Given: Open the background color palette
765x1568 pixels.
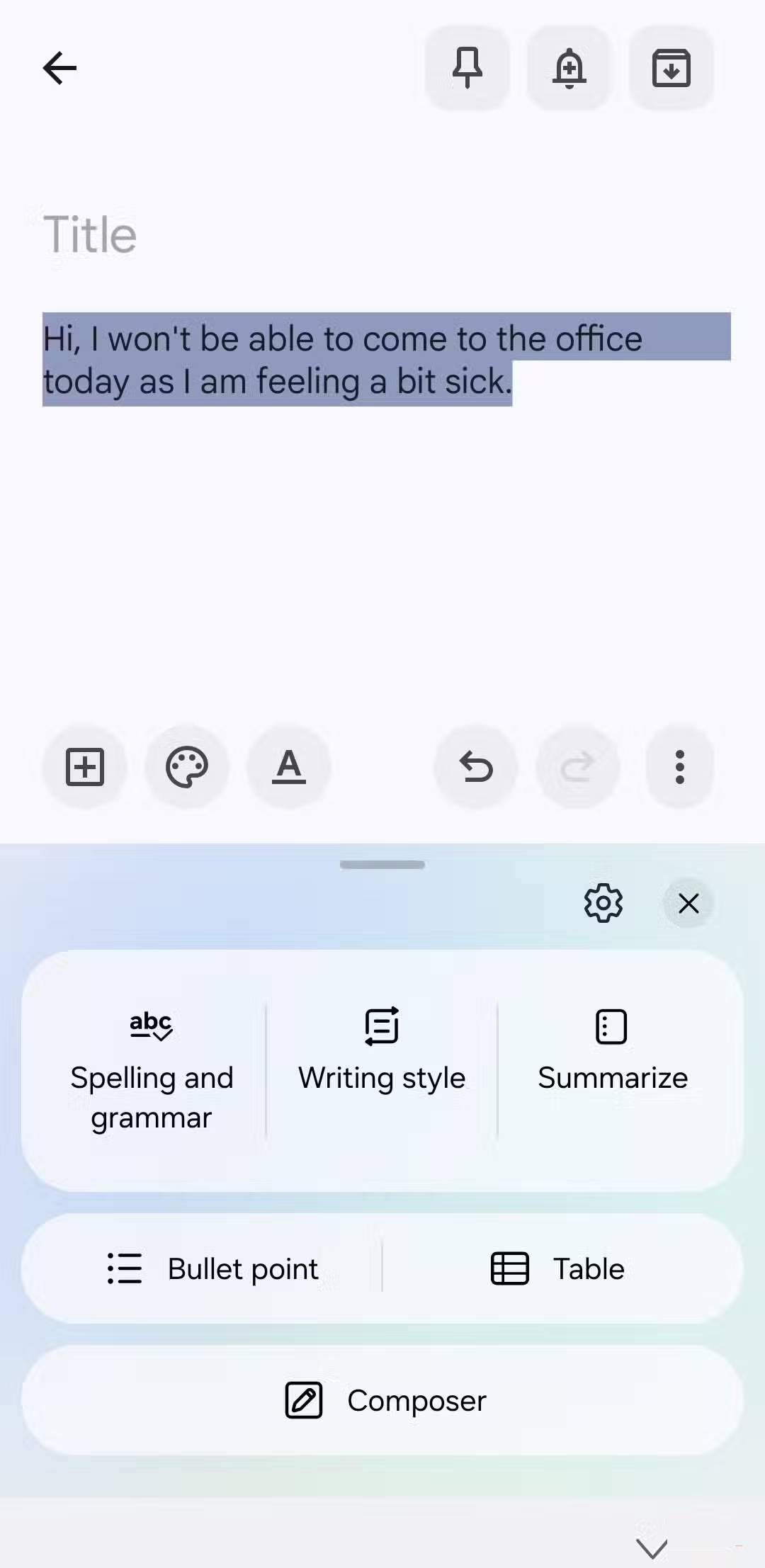Looking at the screenshot, I should click(187, 767).
